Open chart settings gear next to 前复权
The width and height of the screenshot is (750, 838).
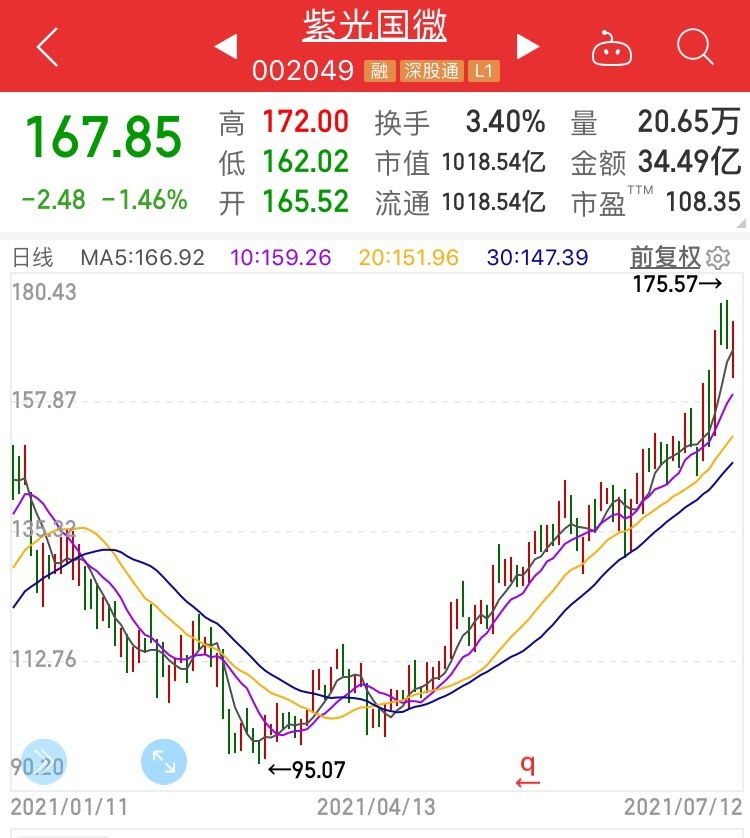[718, 258]
